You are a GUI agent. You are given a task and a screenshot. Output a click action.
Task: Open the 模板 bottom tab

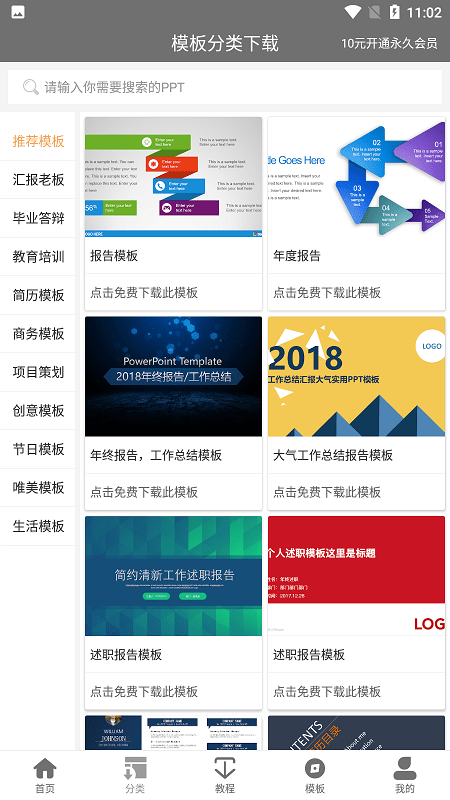315,776
